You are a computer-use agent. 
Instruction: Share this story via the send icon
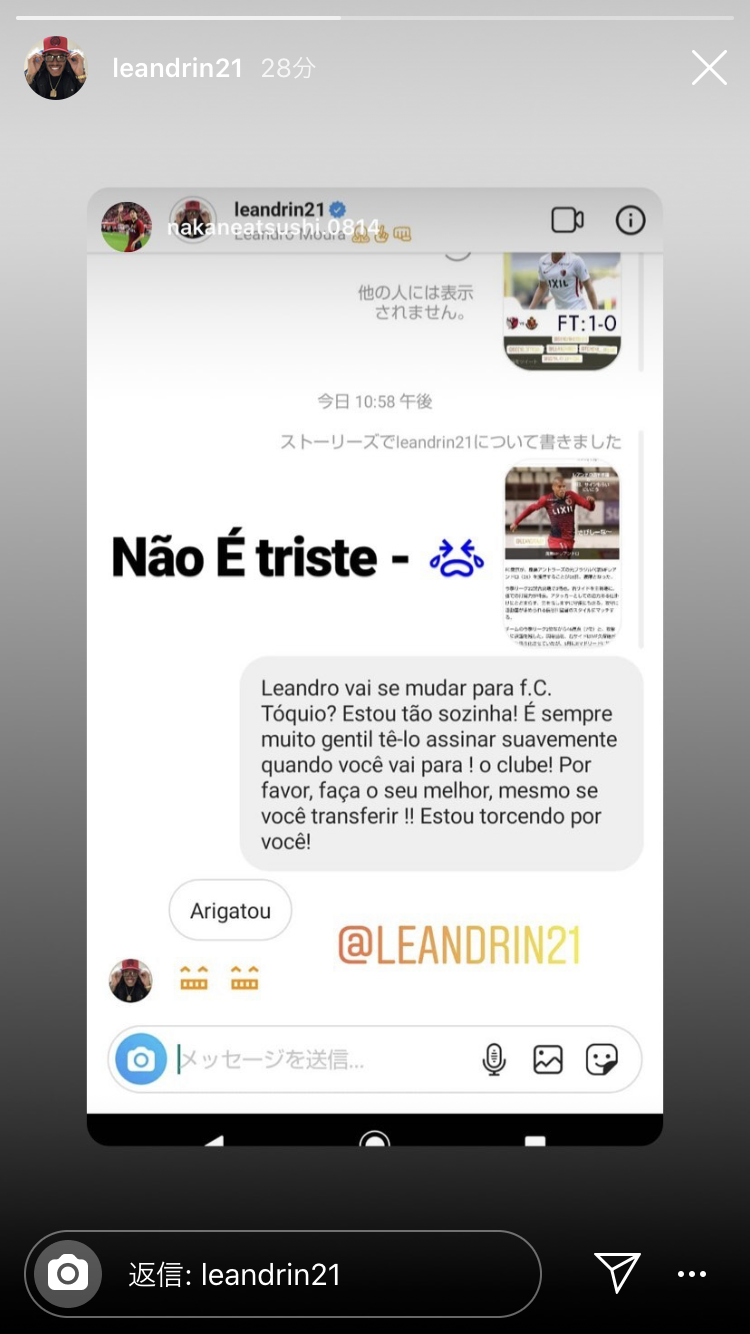[617, 1273]
